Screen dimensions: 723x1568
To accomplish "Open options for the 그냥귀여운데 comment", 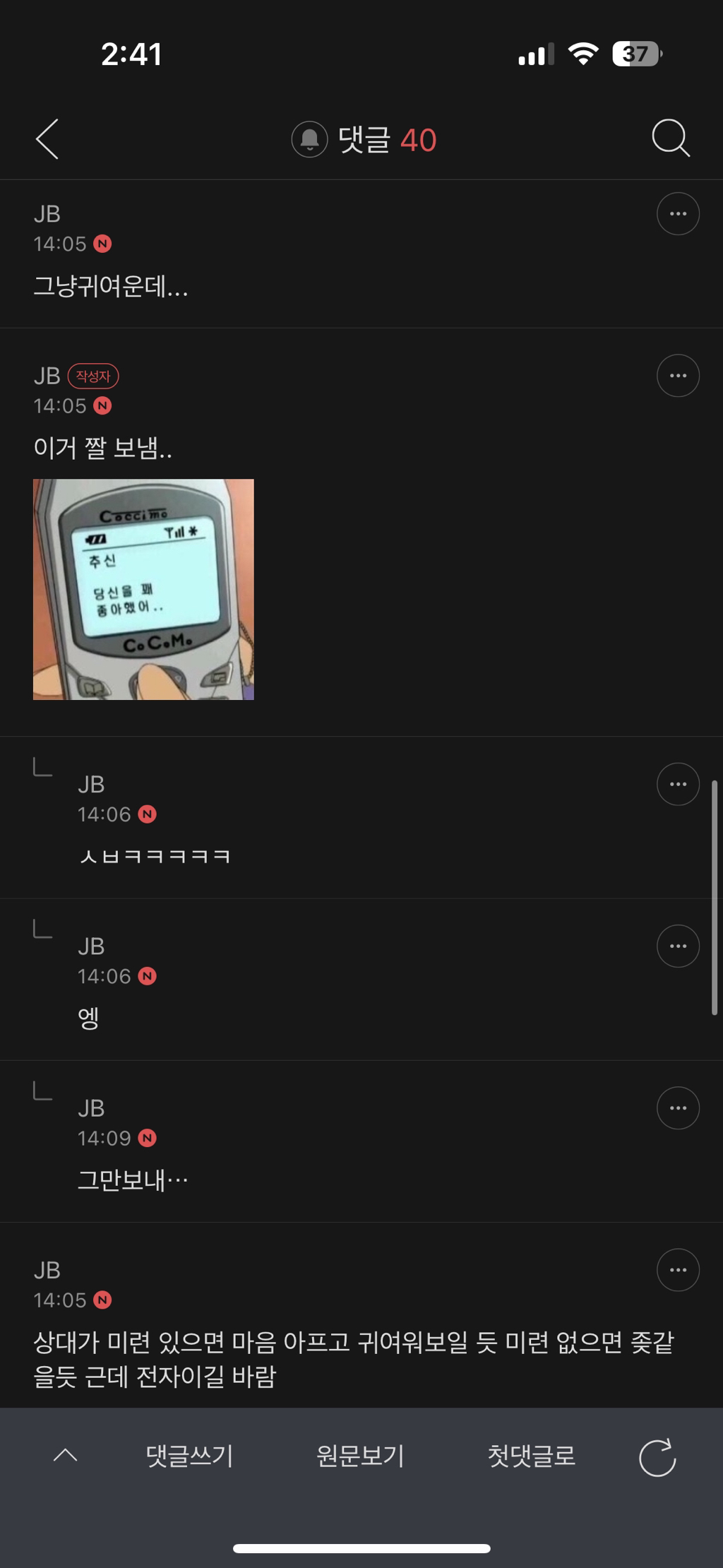I will (678, 213).
